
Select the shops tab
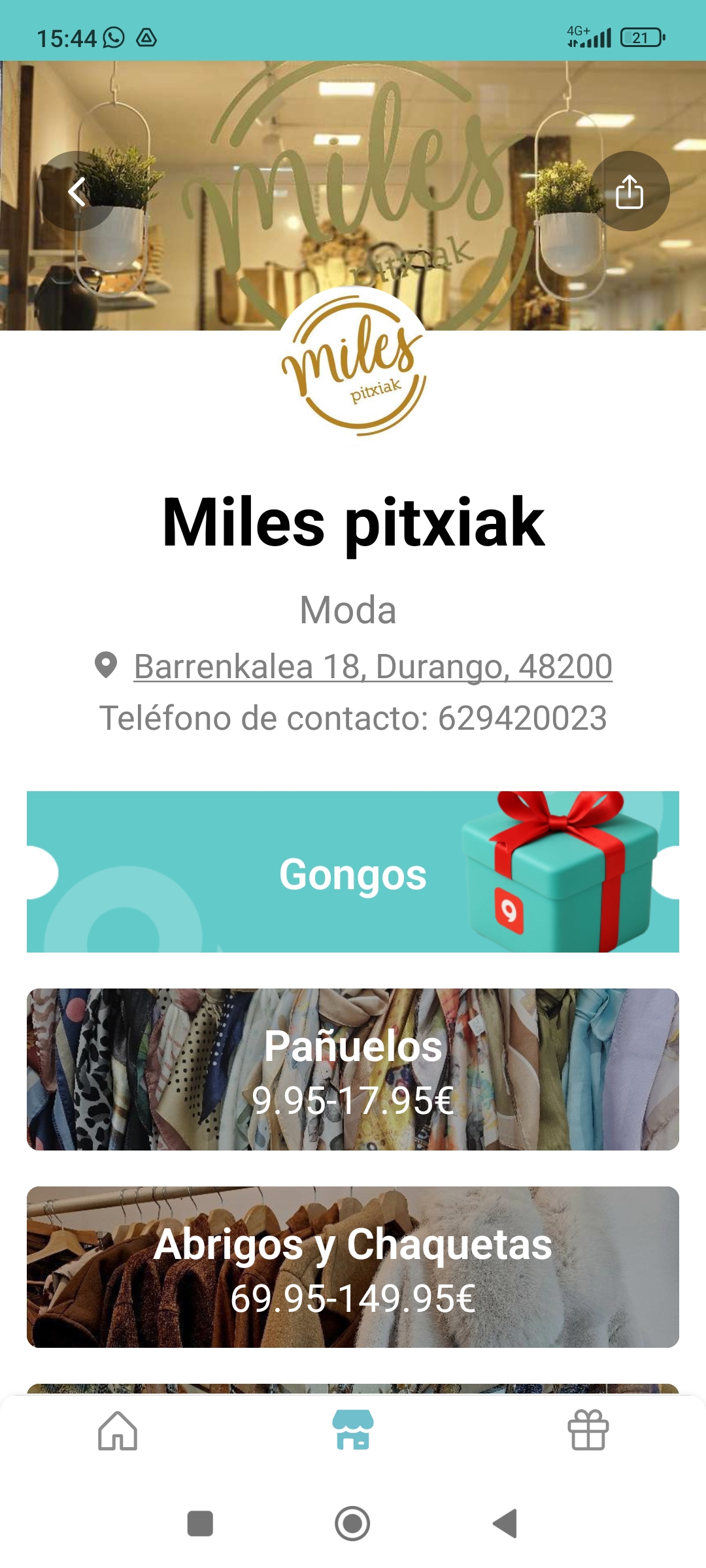353,1430
